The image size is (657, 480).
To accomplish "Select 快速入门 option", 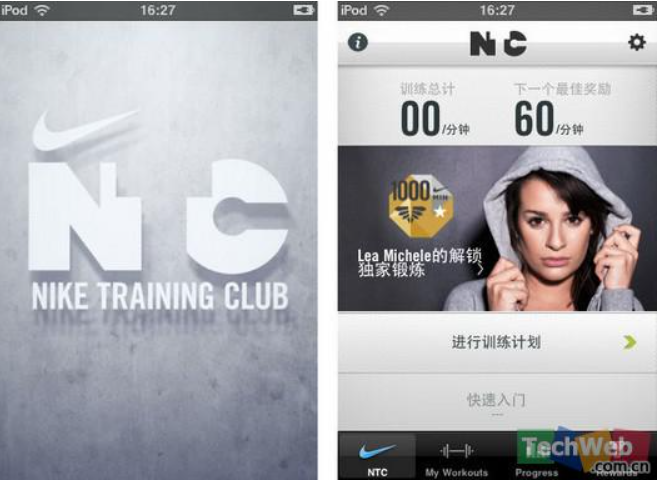I will click(497, 400).
